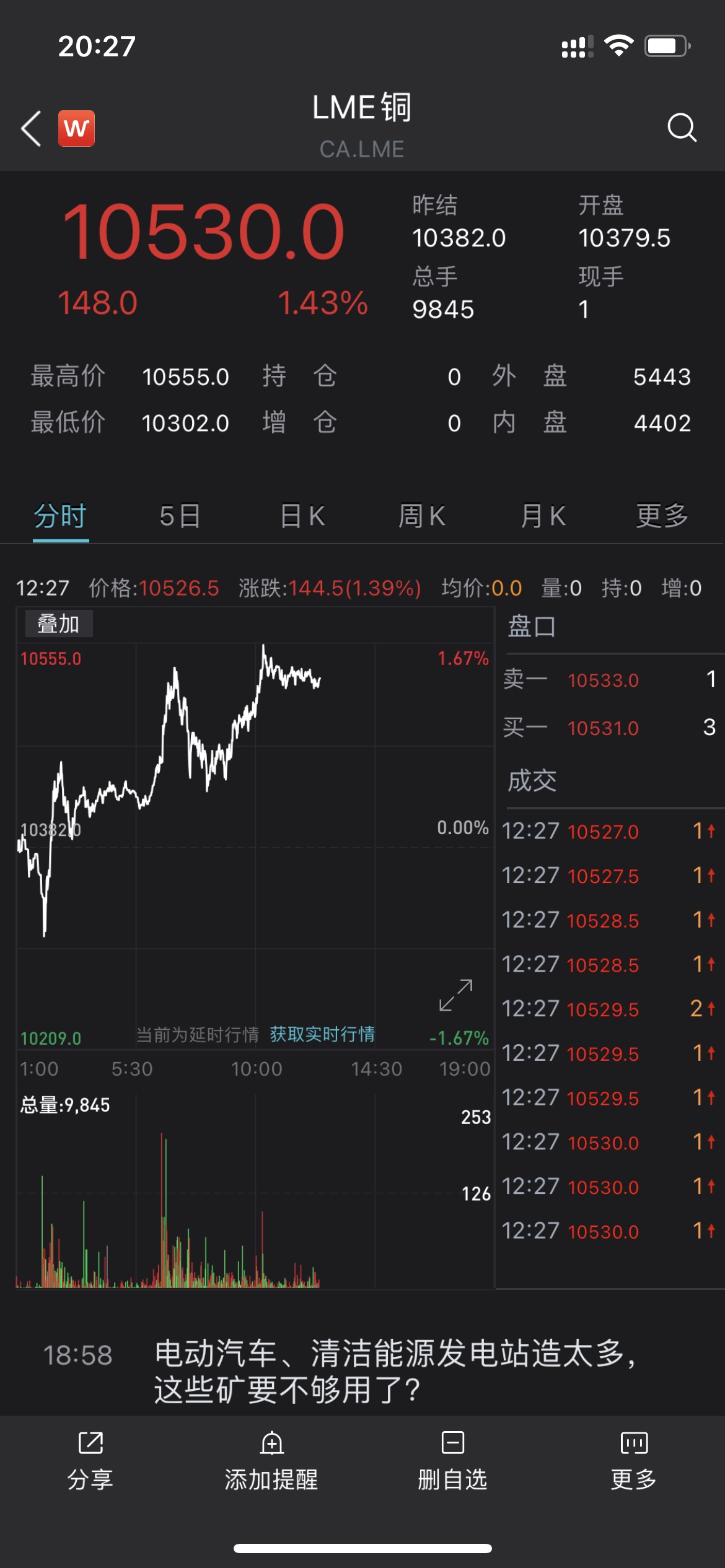Switch chart view by tapping 分时 tab
Viewport: 725px width, 1568px height.
[x=61, y=515]
